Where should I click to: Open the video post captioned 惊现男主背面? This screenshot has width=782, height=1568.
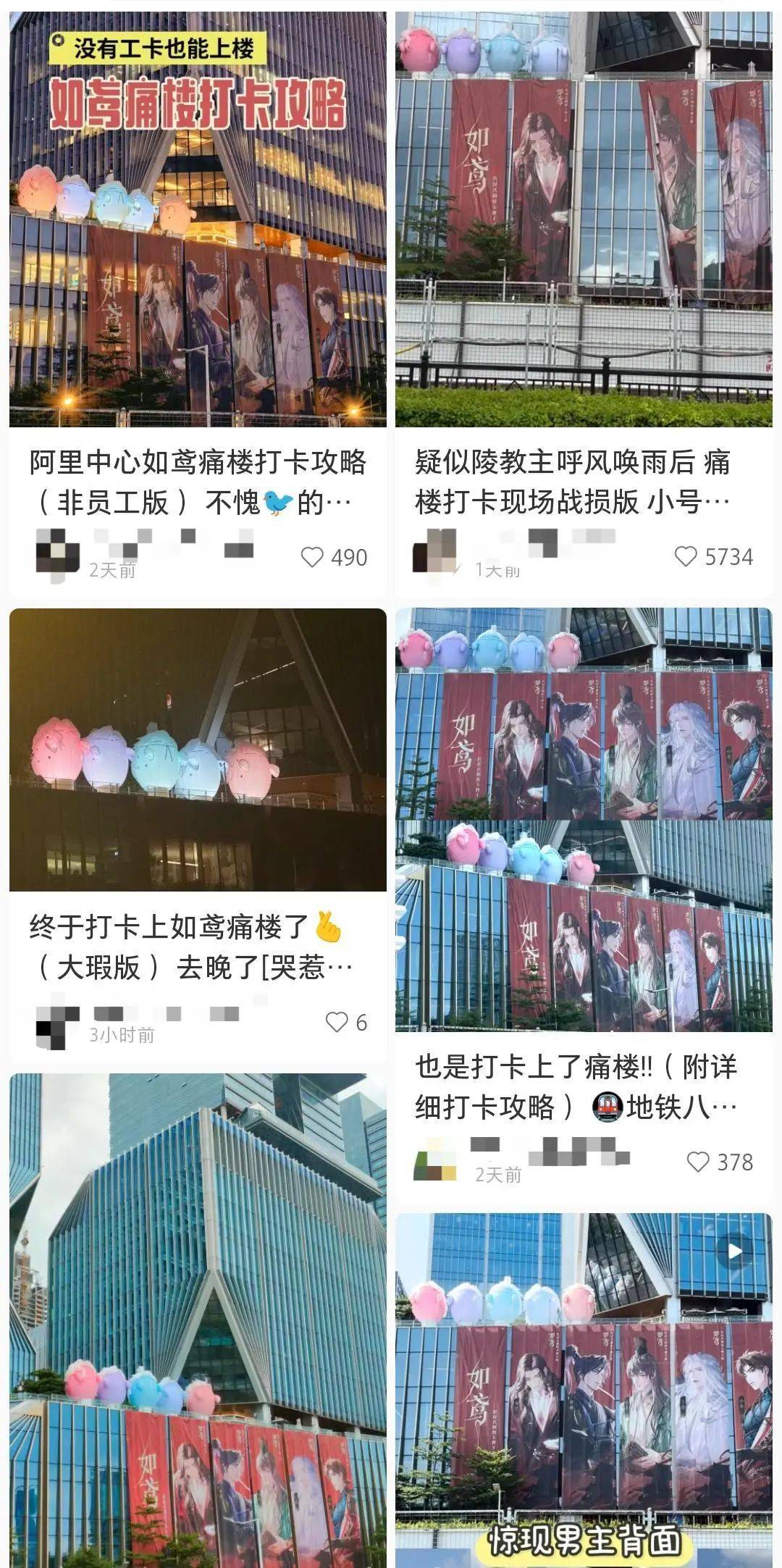(x=584, y=1391)
